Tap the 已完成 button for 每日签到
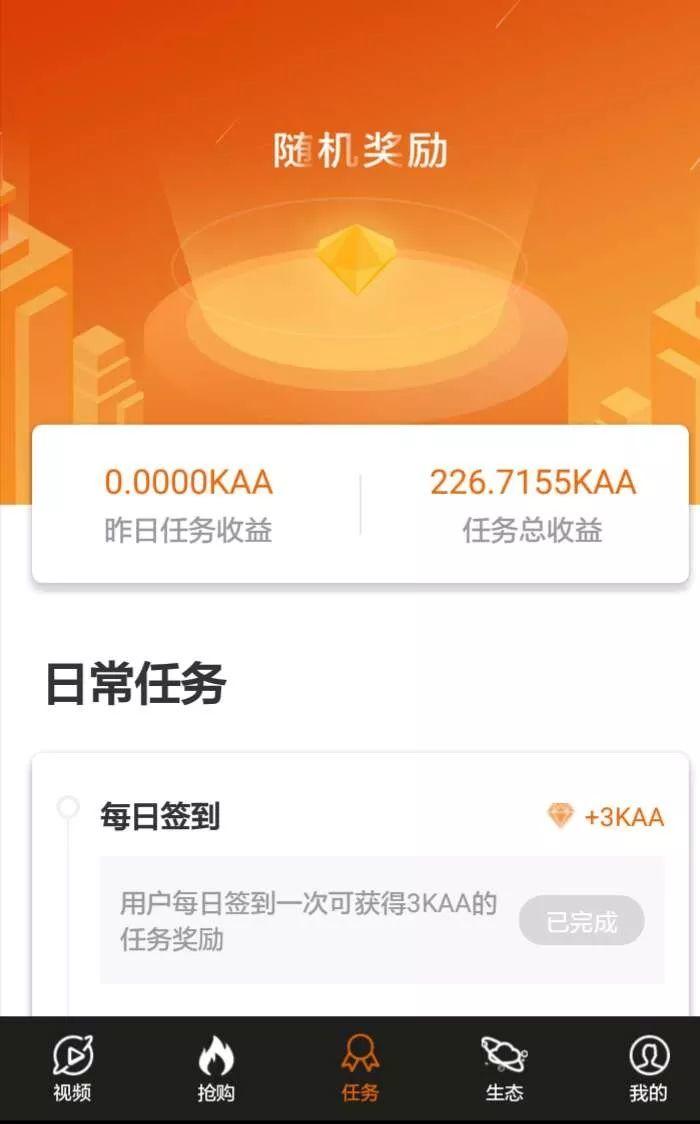The width and height of the screenshot is (700, 1124). tap(581, 921)
